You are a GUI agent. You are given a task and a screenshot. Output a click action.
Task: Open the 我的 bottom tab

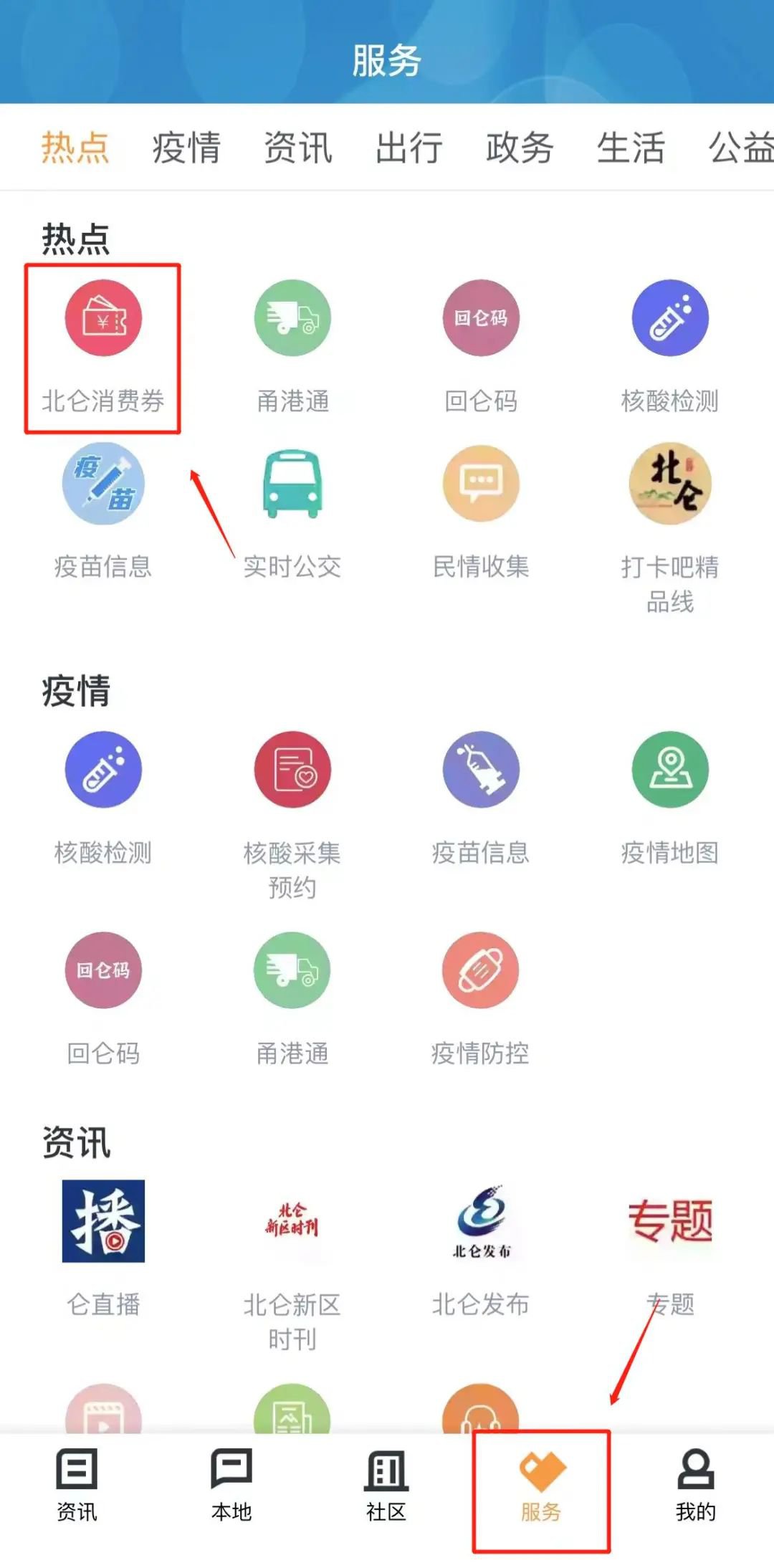pos(695,1485)
